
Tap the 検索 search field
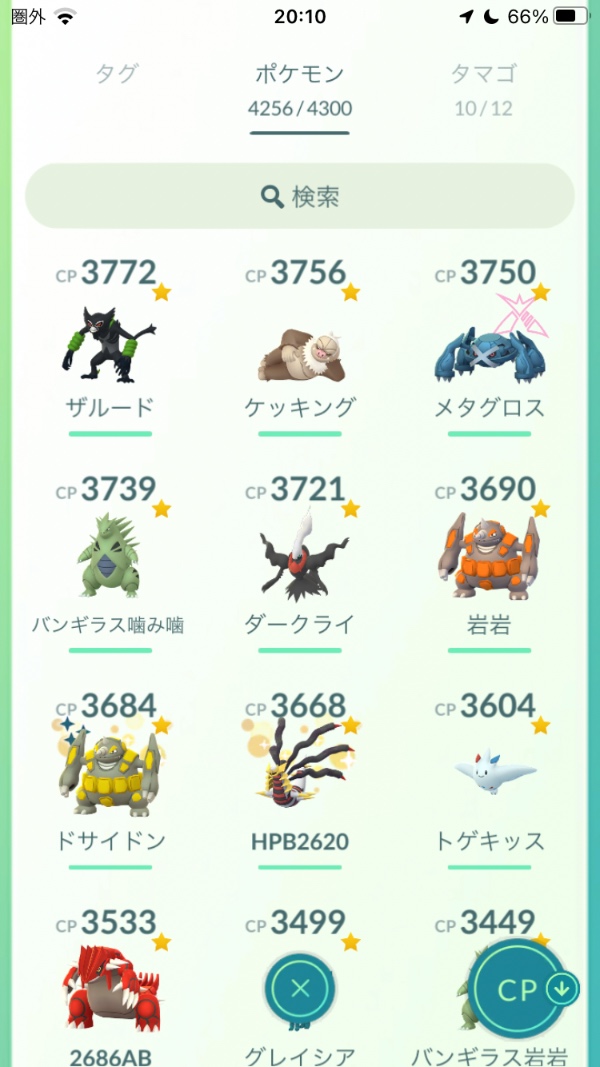coord(300,197)
